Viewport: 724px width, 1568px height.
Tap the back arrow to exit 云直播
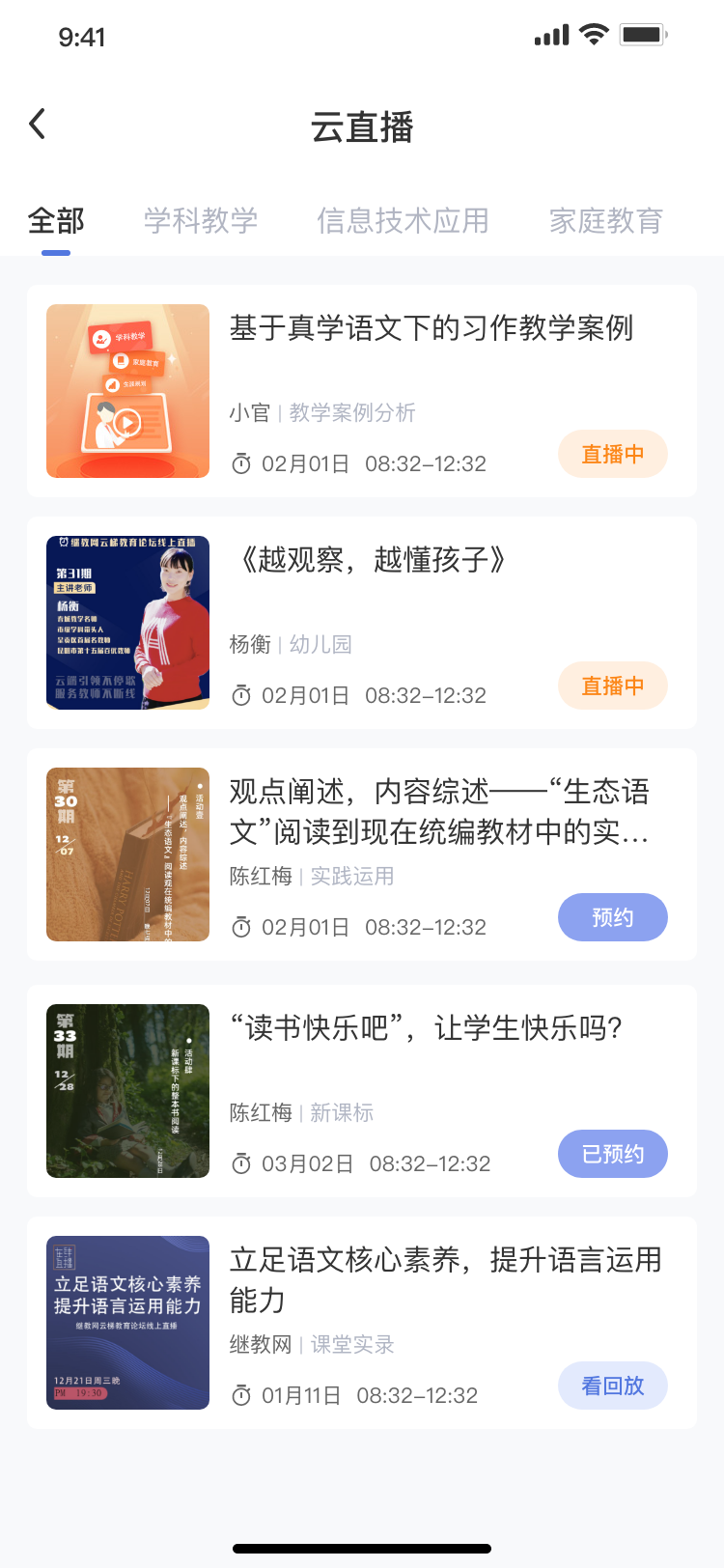[x=37, y=124]
